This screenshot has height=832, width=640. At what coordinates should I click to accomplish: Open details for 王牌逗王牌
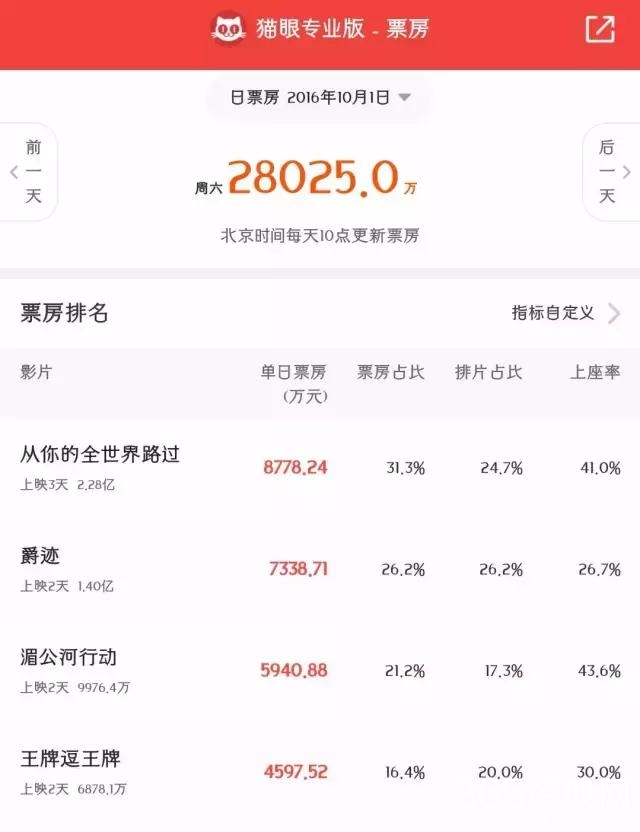(320, 772)
